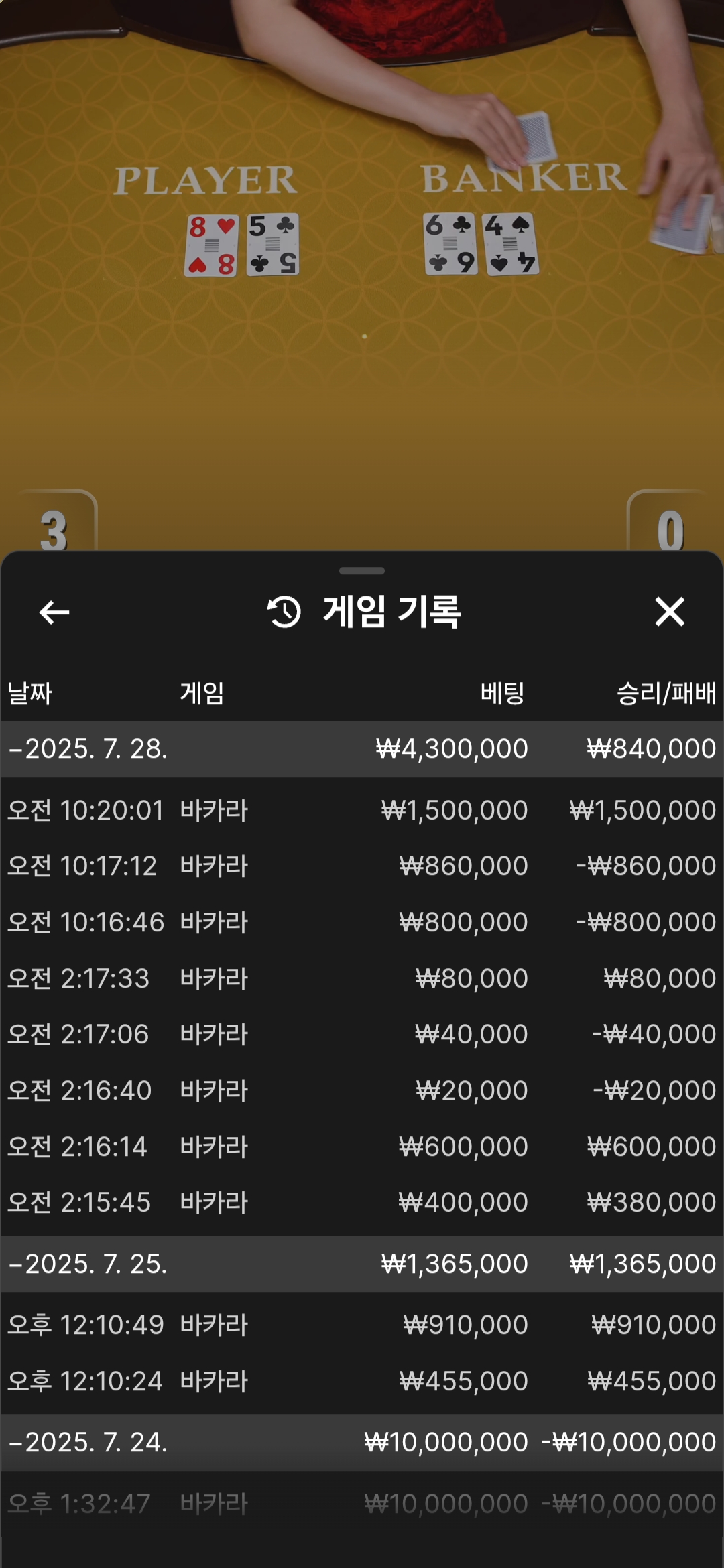This screenshot has height=1568, width=724.
Task: Close the 게임 기록 panel
Action: pyautogui.click(x=669, y=612)
